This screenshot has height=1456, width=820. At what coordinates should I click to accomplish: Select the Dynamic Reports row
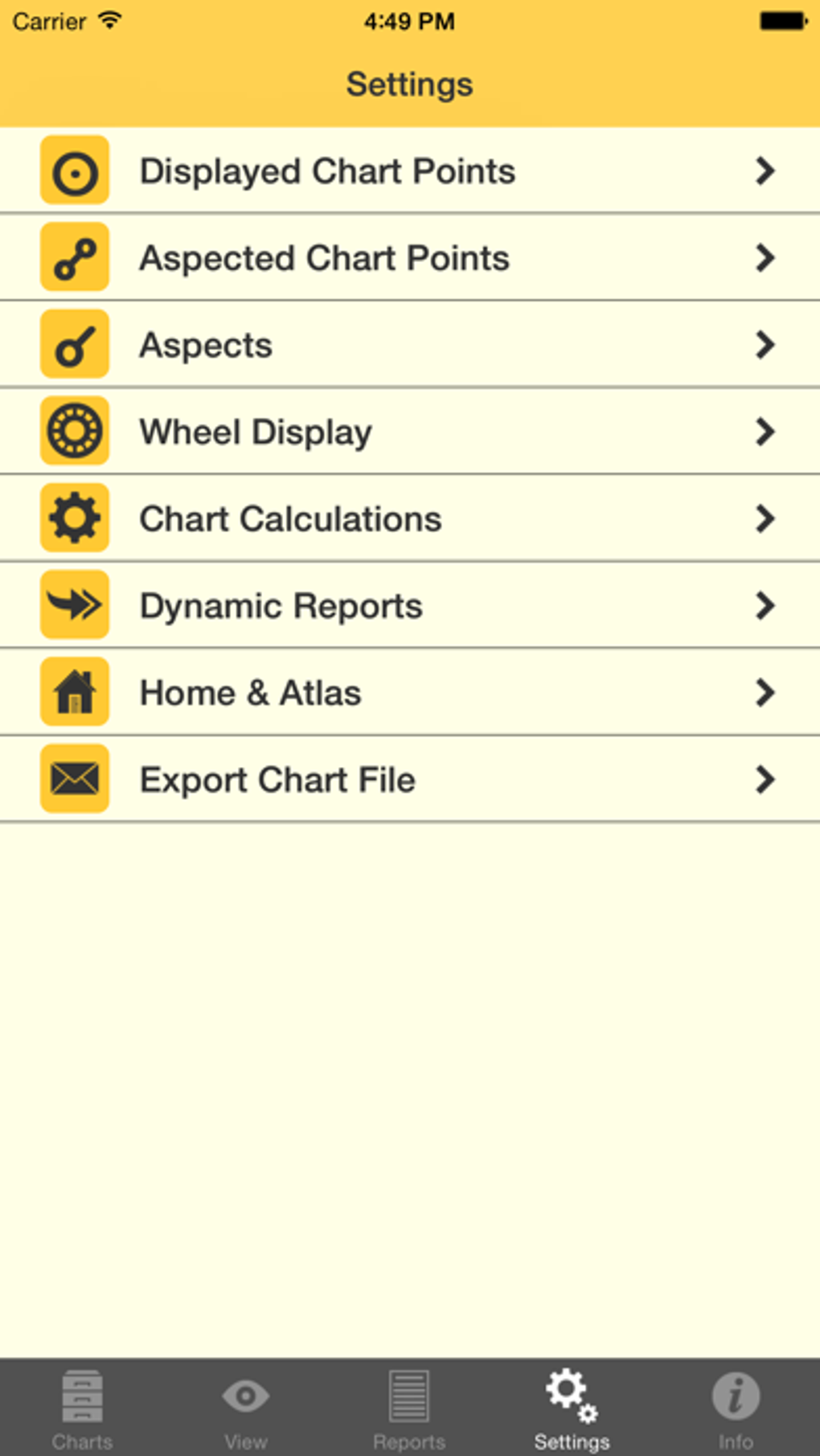point(408,605)
